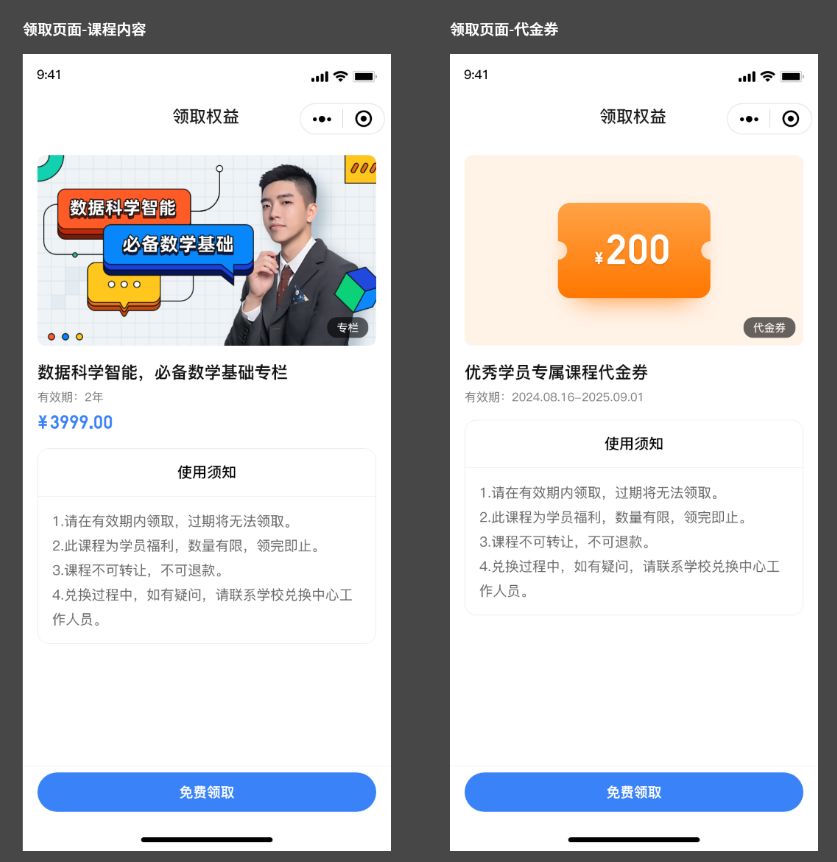Screen dimensions: 837x862
Task: Close the mini program on the 课程内容 page
Action: tap(363, 119)
